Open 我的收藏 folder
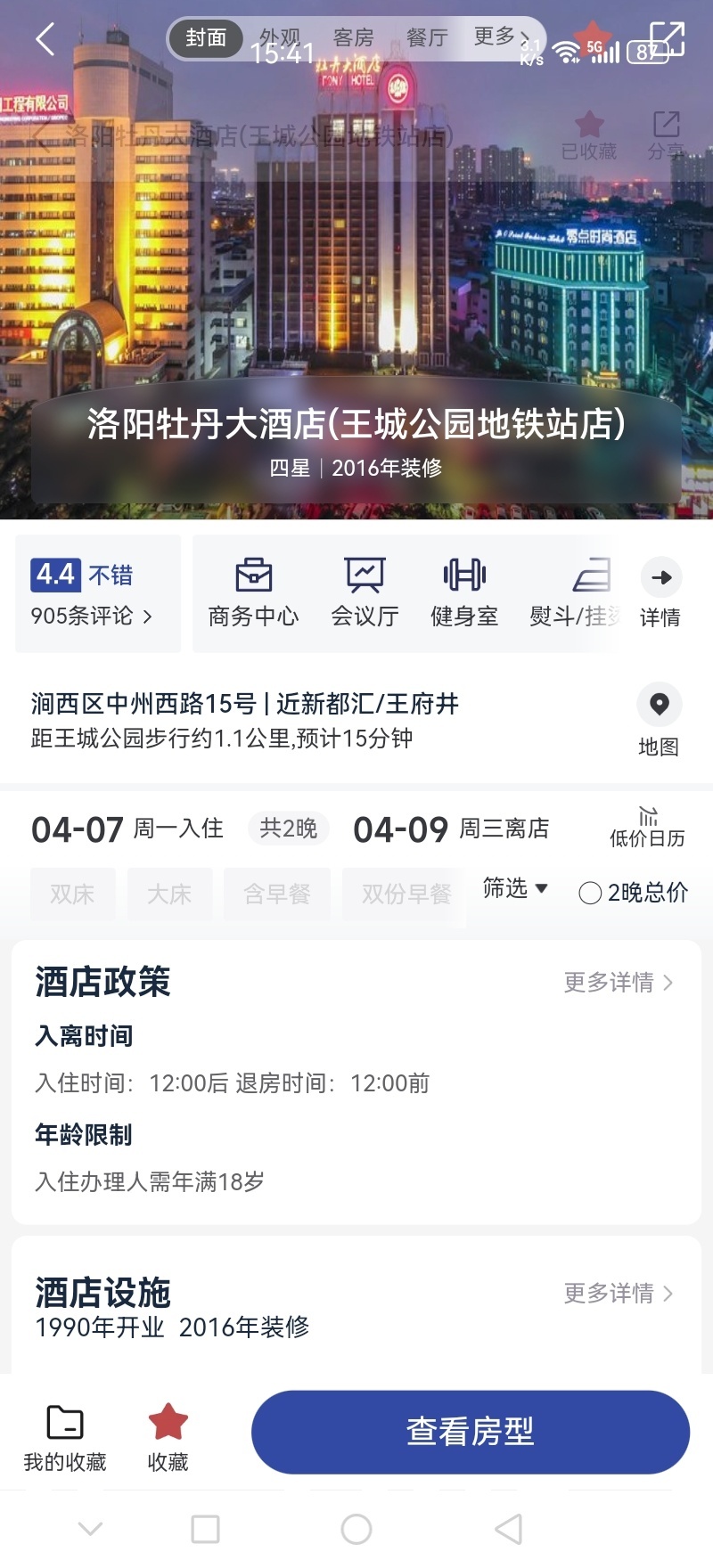 coord(65,1438)
